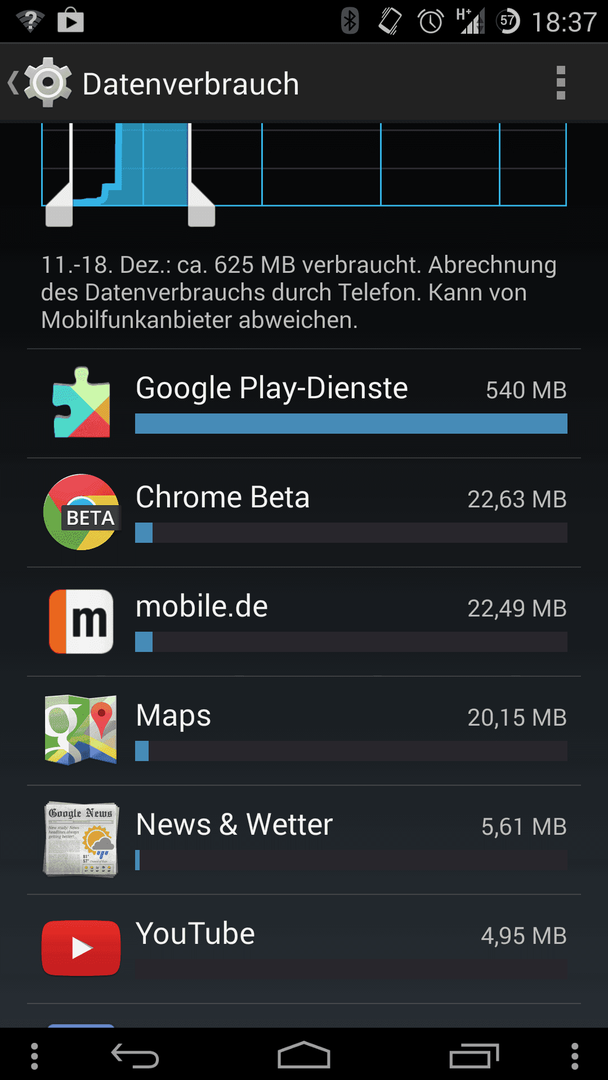Image resolution: width=608 pixels, height=1080 pixels.
Task: Open Chrome Beta data usage details
Action: [x=304, y=513]
